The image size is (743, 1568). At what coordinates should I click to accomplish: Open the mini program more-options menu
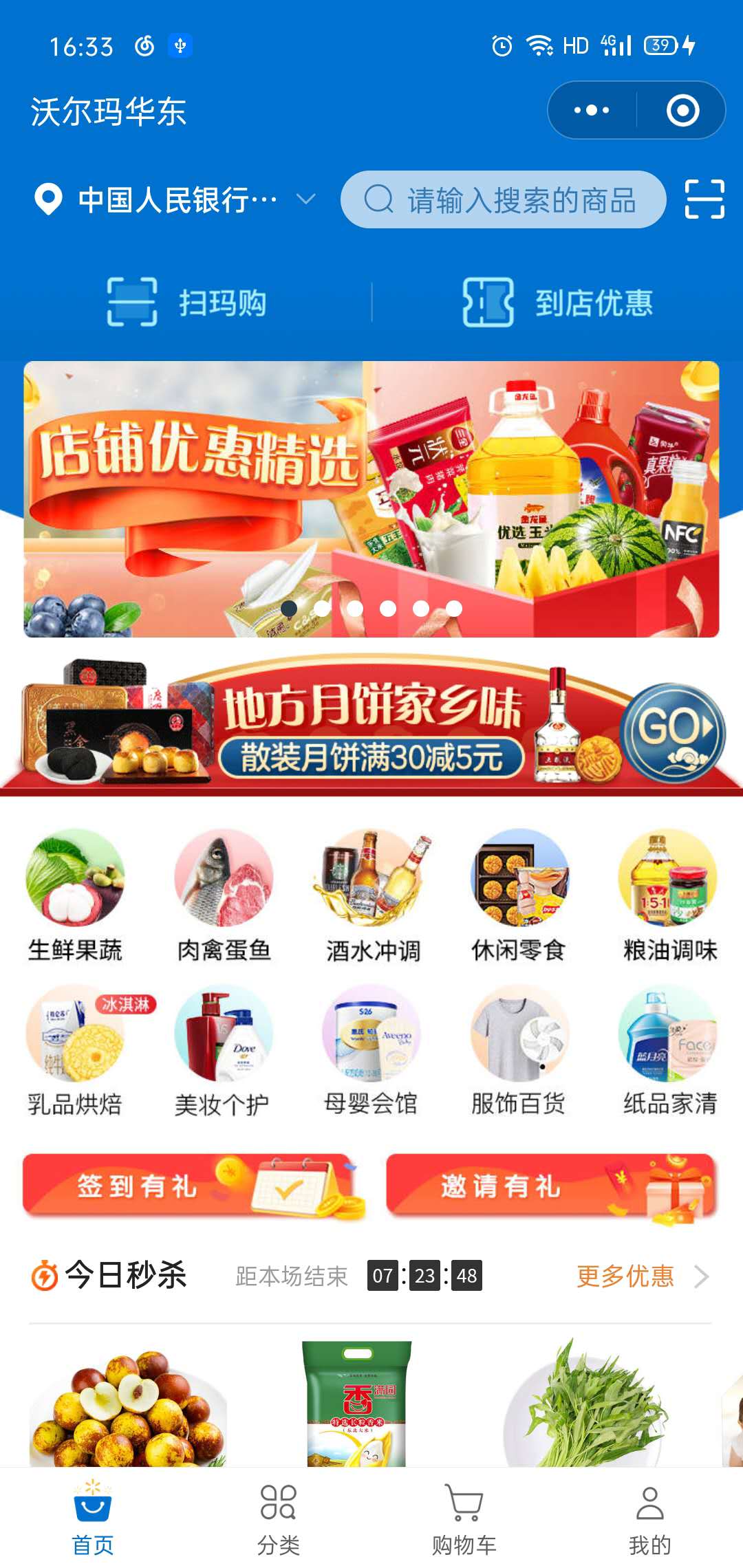pos(592,110)
